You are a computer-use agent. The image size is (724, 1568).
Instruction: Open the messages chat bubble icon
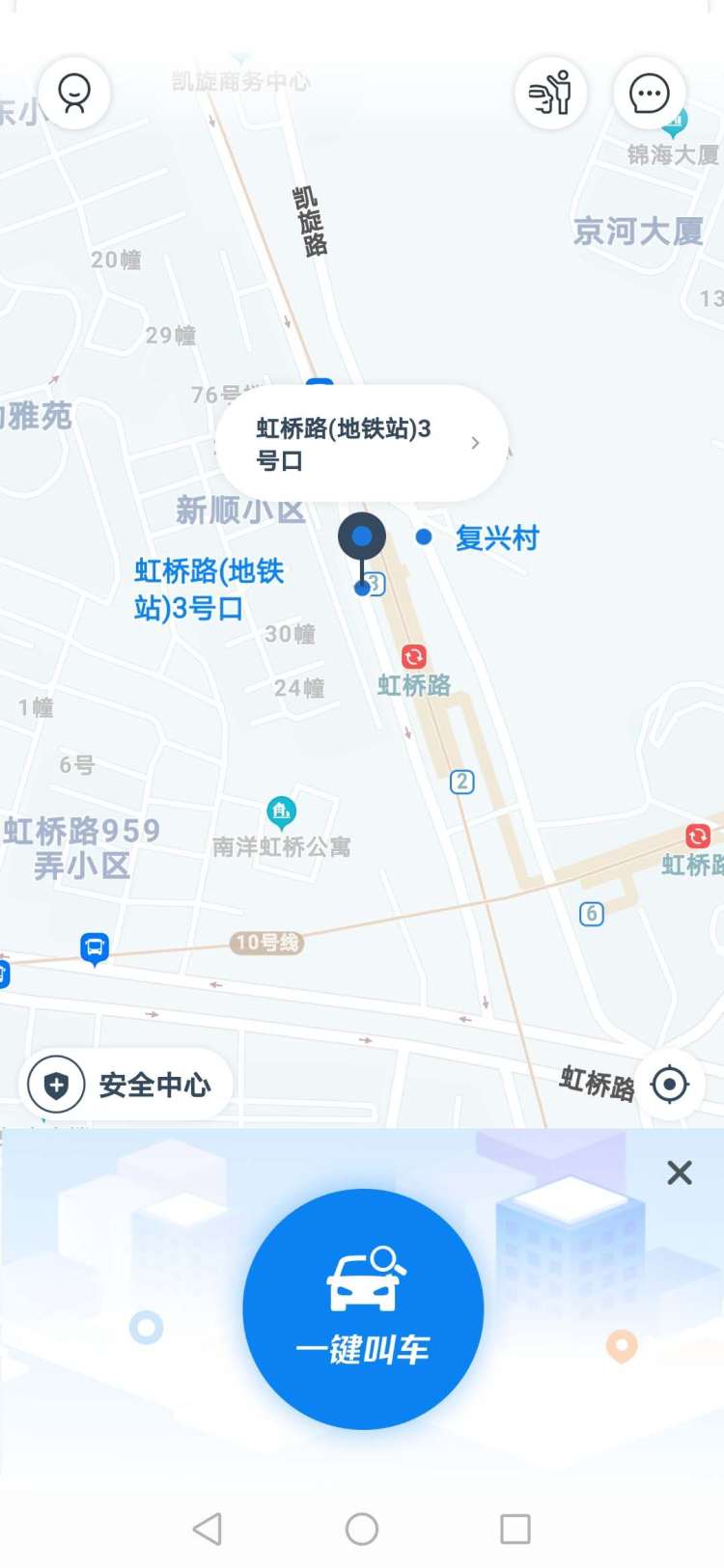[x=650, y=93]
